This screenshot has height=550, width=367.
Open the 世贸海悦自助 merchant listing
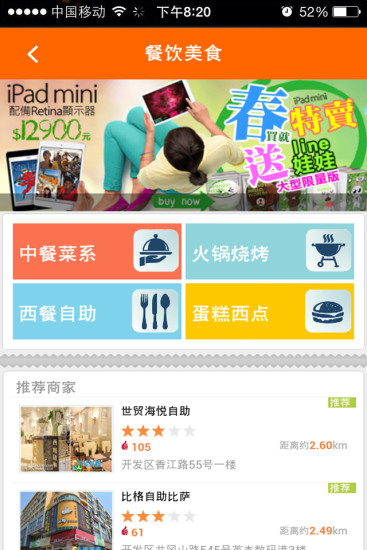tap(184, 440)
